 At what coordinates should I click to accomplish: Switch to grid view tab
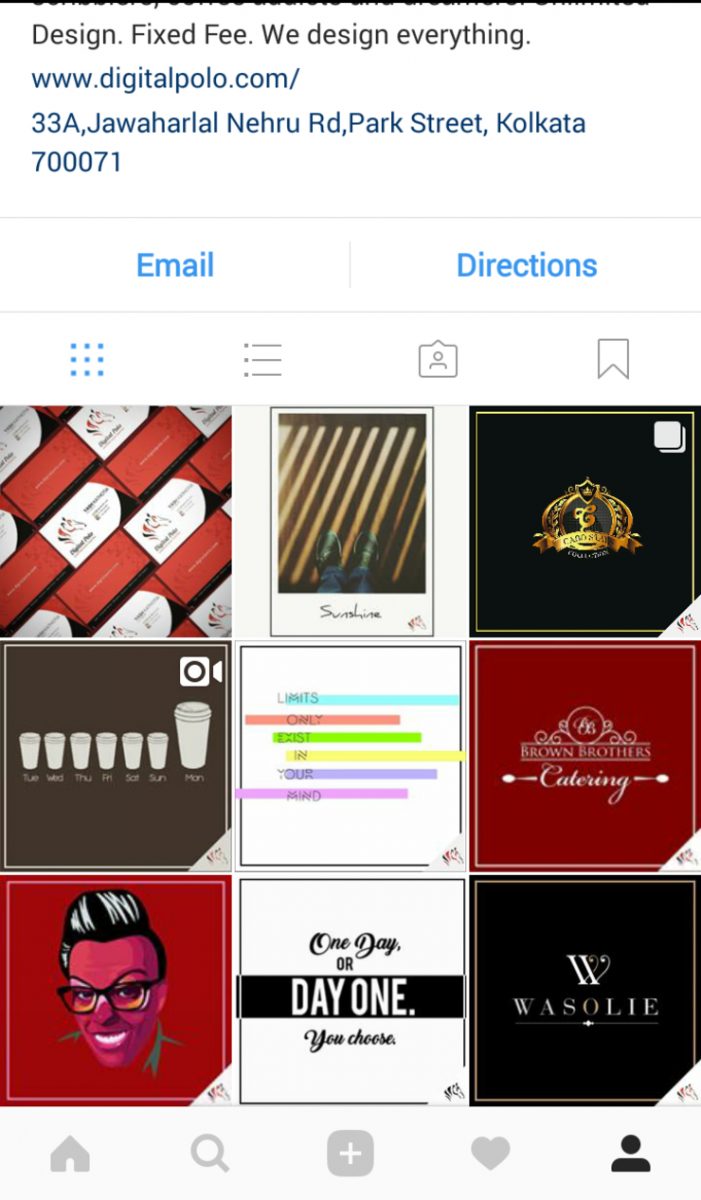point(87,359)
